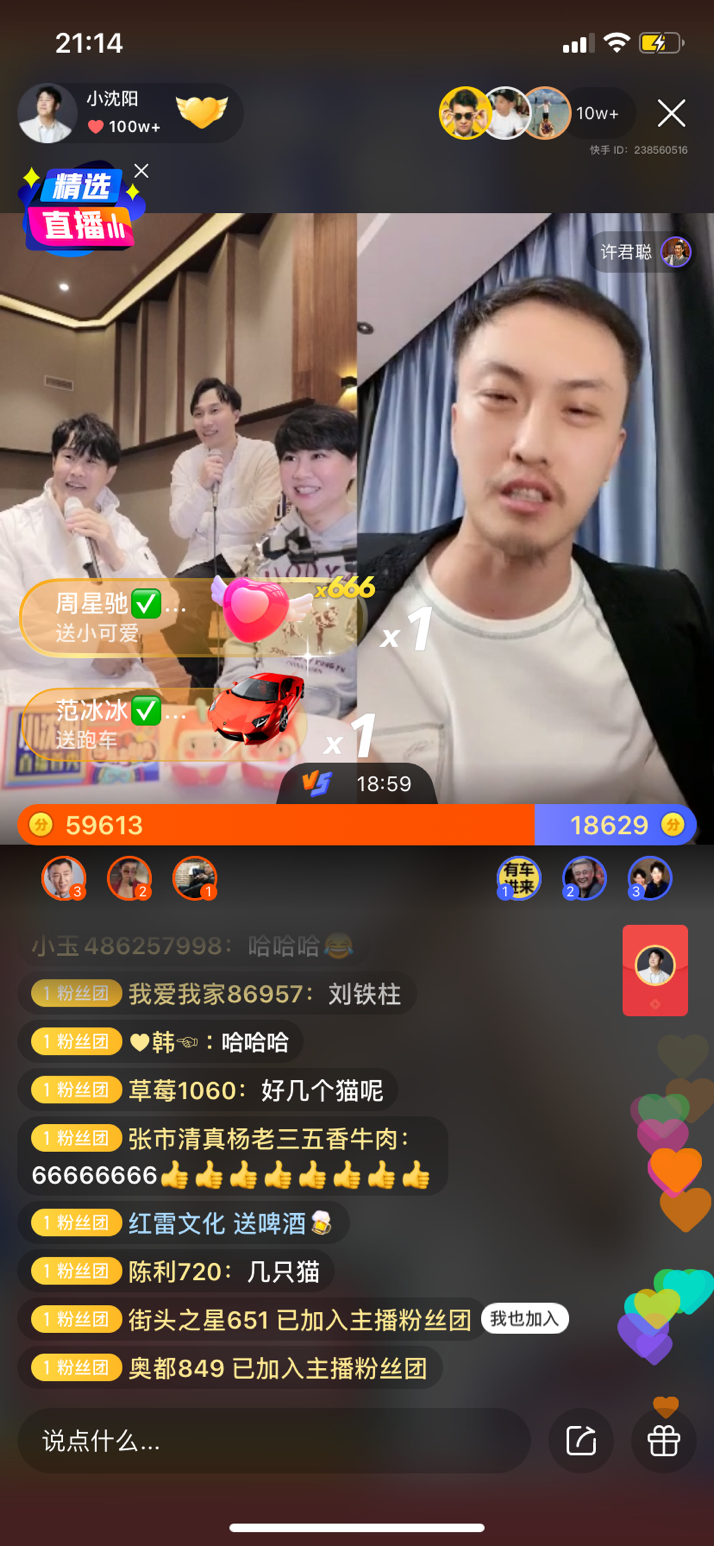Dismiss the 精选直播 badge
The width and height of the screenshot is (714, 1546).
pyautogui.click(x=142, y=171)
